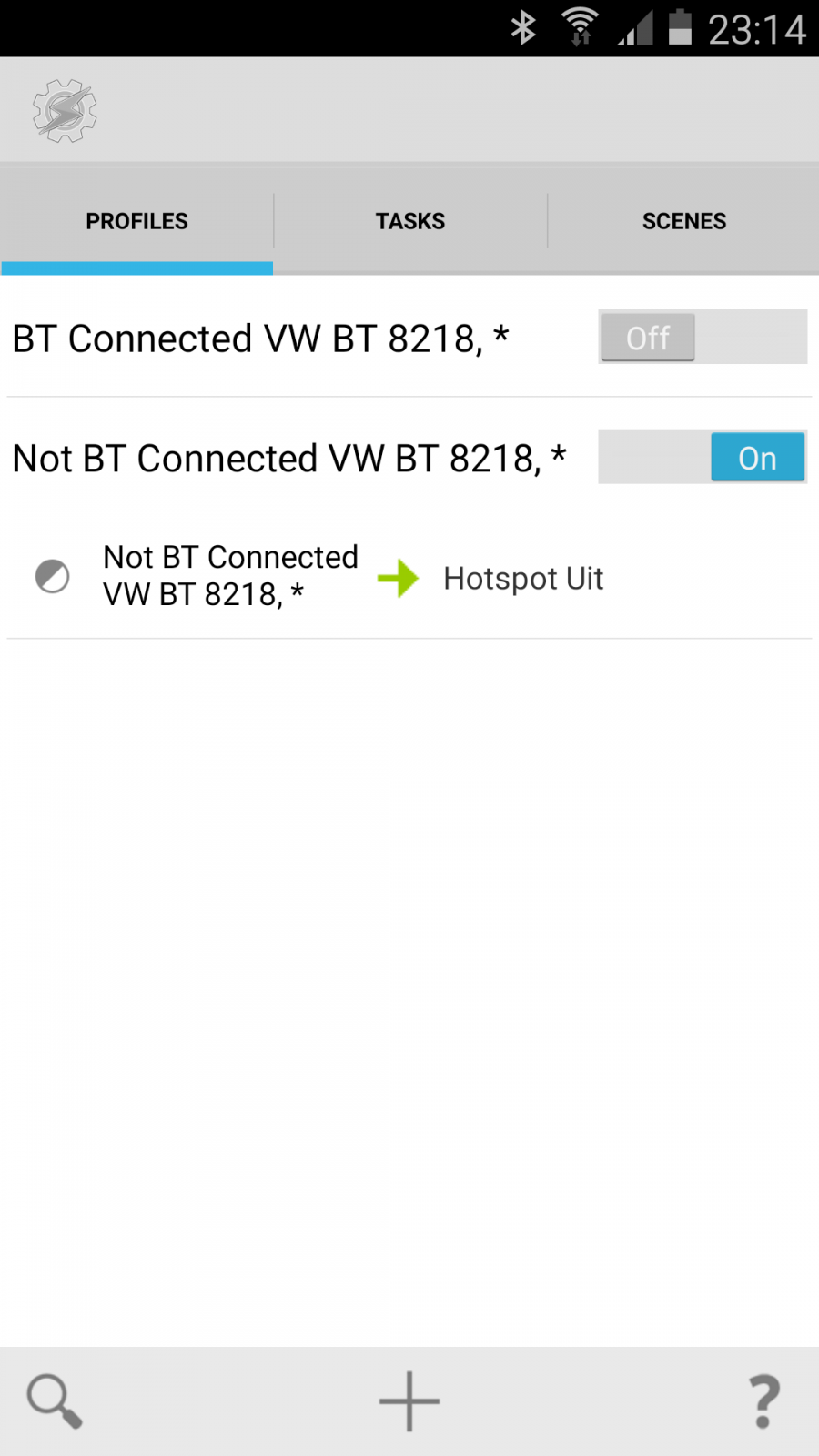Select the Profiles tab
The width and height of the screenshot is (819, 1456).
(x=136, y=221)
